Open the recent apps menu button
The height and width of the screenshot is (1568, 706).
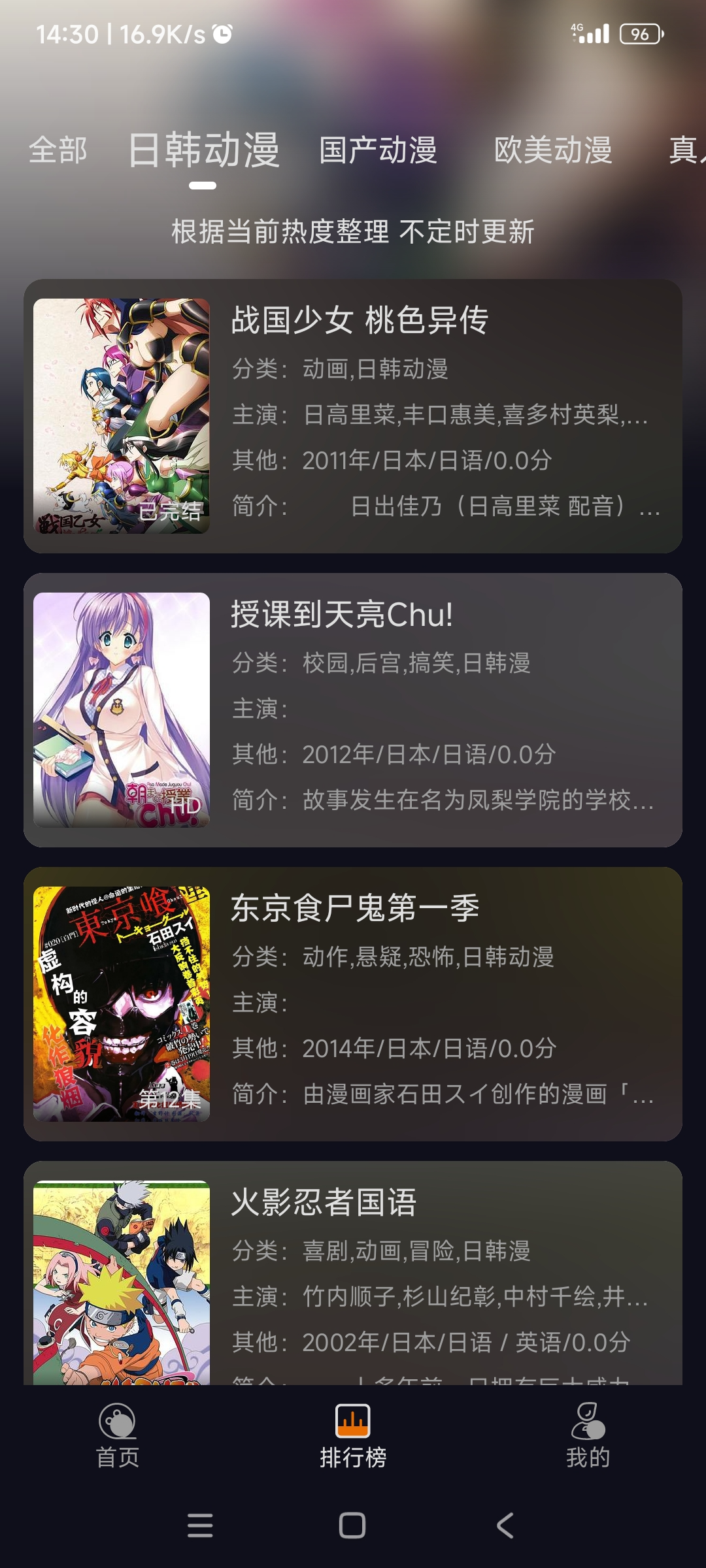click(x=200, y=1526)
